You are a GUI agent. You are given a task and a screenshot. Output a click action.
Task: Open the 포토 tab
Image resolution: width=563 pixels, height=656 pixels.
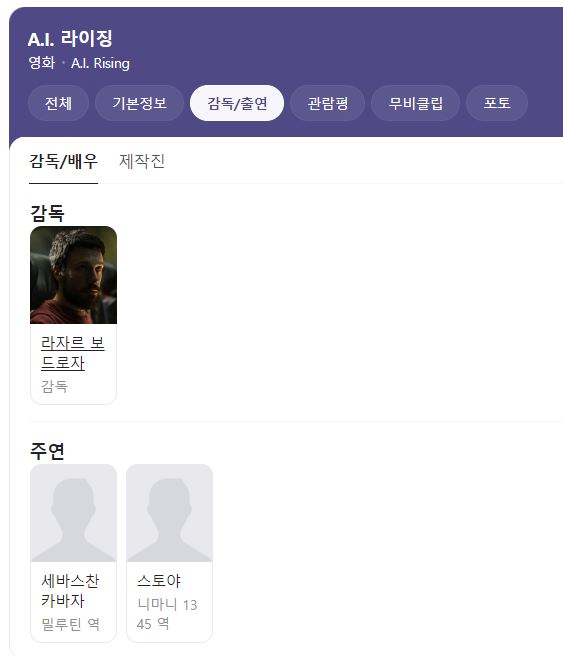coord(497,103)
